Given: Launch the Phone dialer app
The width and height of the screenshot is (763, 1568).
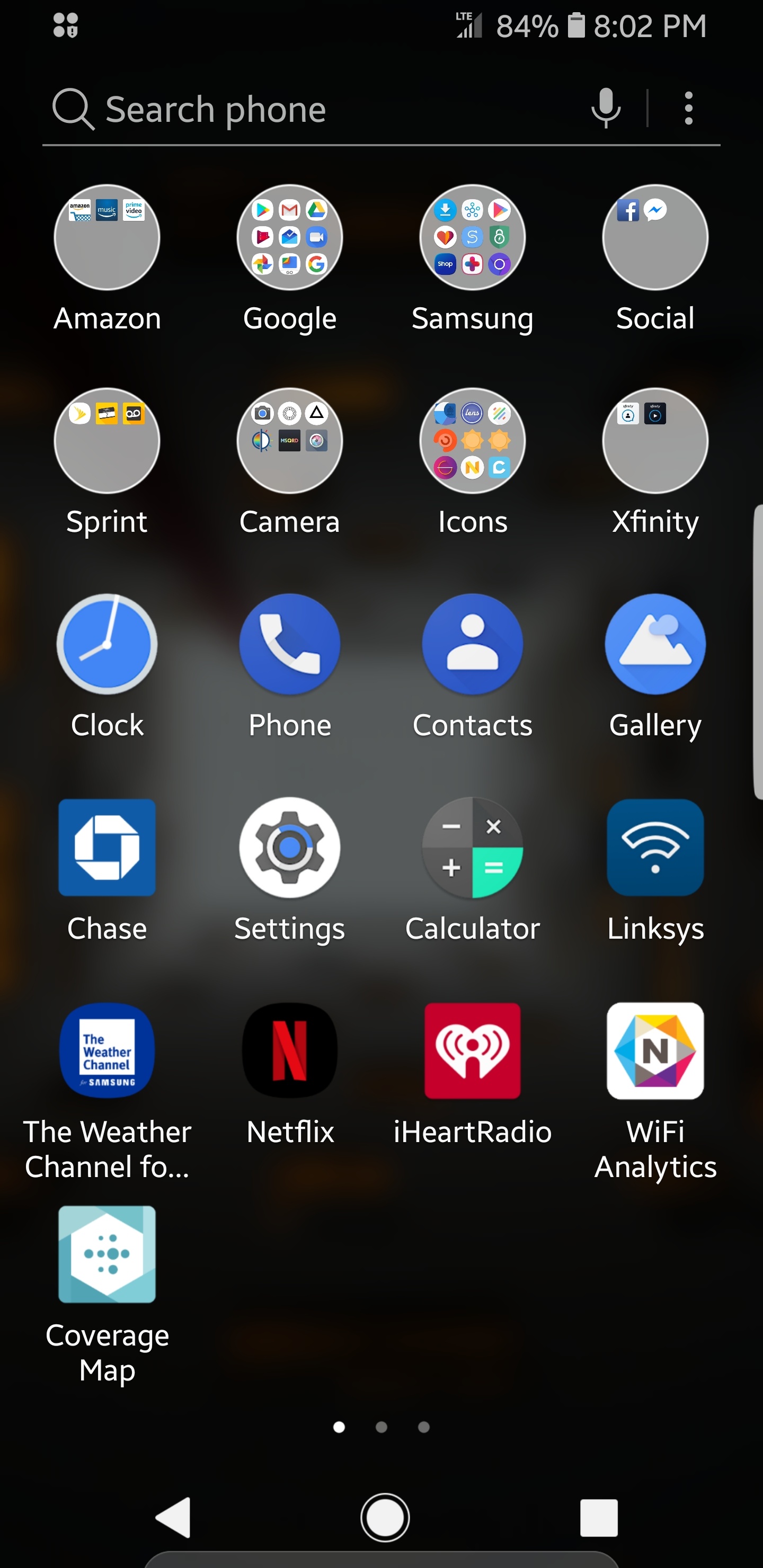Looking at the screenshot, I should pyautogui.click(x=290, y=645).
